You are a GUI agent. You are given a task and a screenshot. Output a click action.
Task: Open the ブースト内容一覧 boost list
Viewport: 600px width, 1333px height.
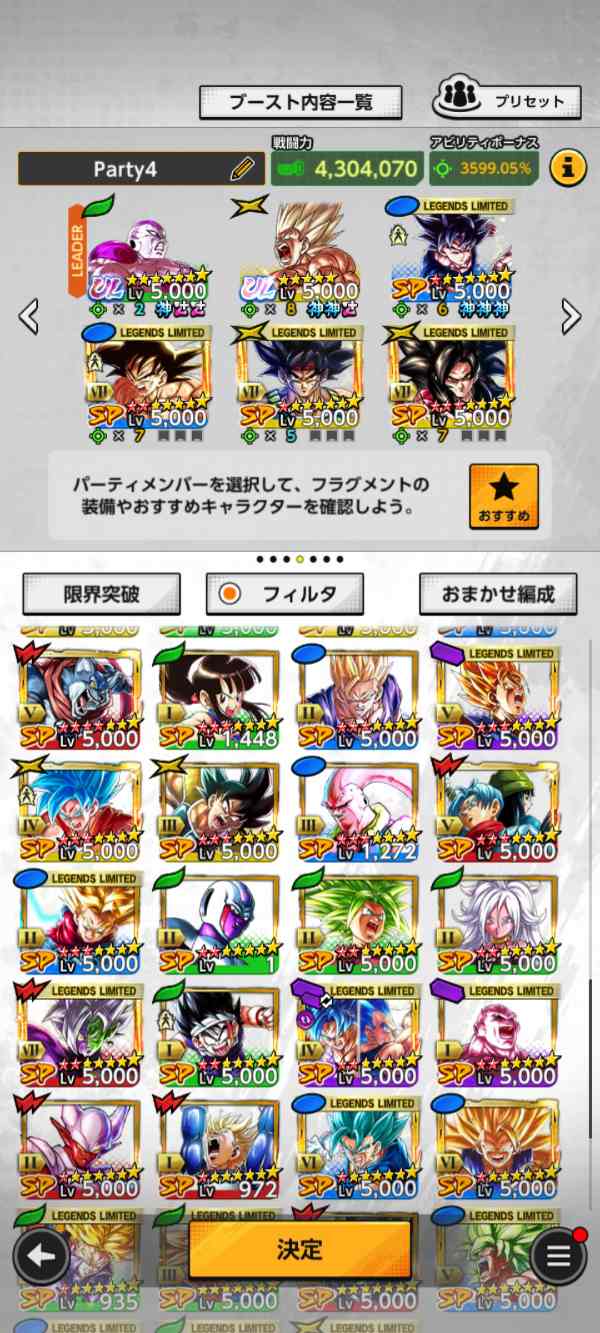point(300,102)
